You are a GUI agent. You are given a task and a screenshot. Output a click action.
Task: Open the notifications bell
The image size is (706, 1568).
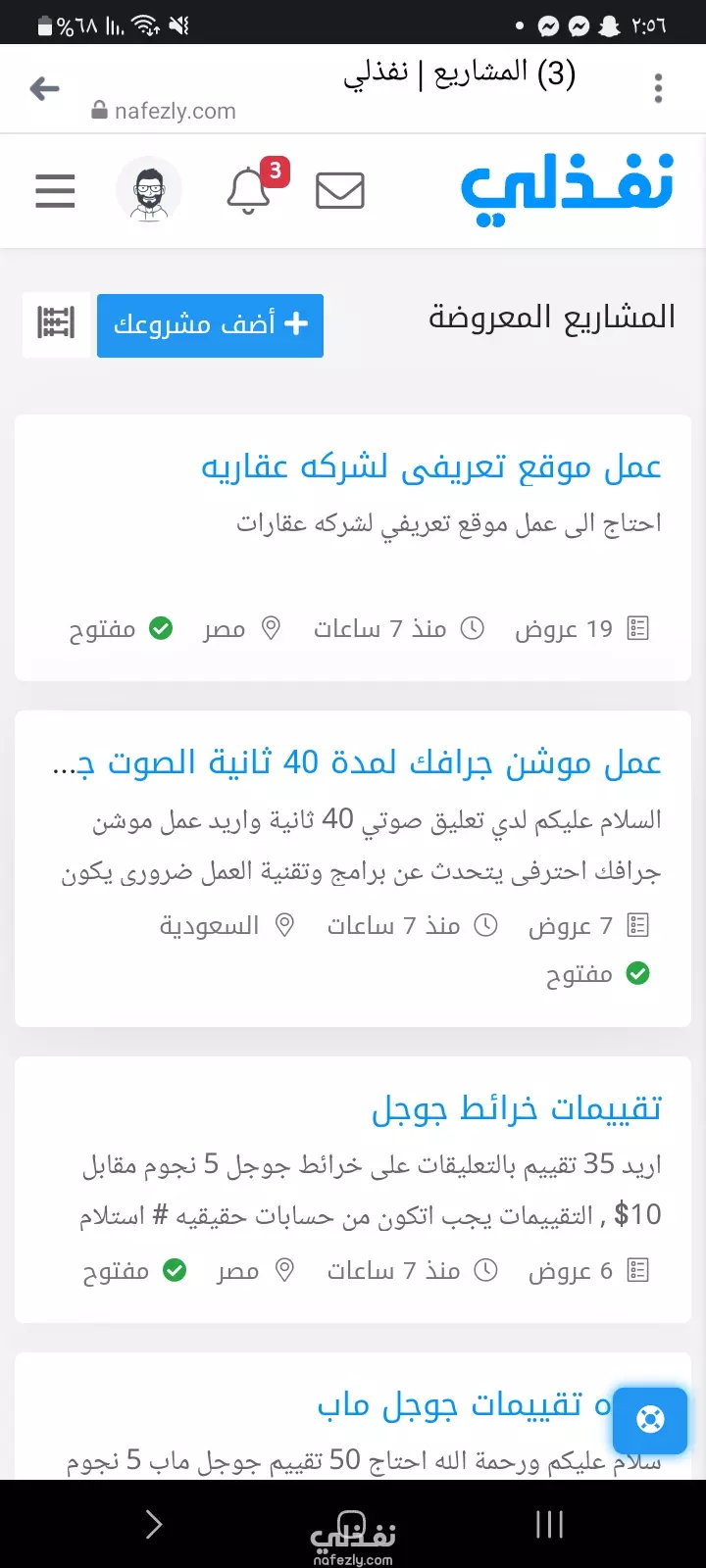point(249,190)
